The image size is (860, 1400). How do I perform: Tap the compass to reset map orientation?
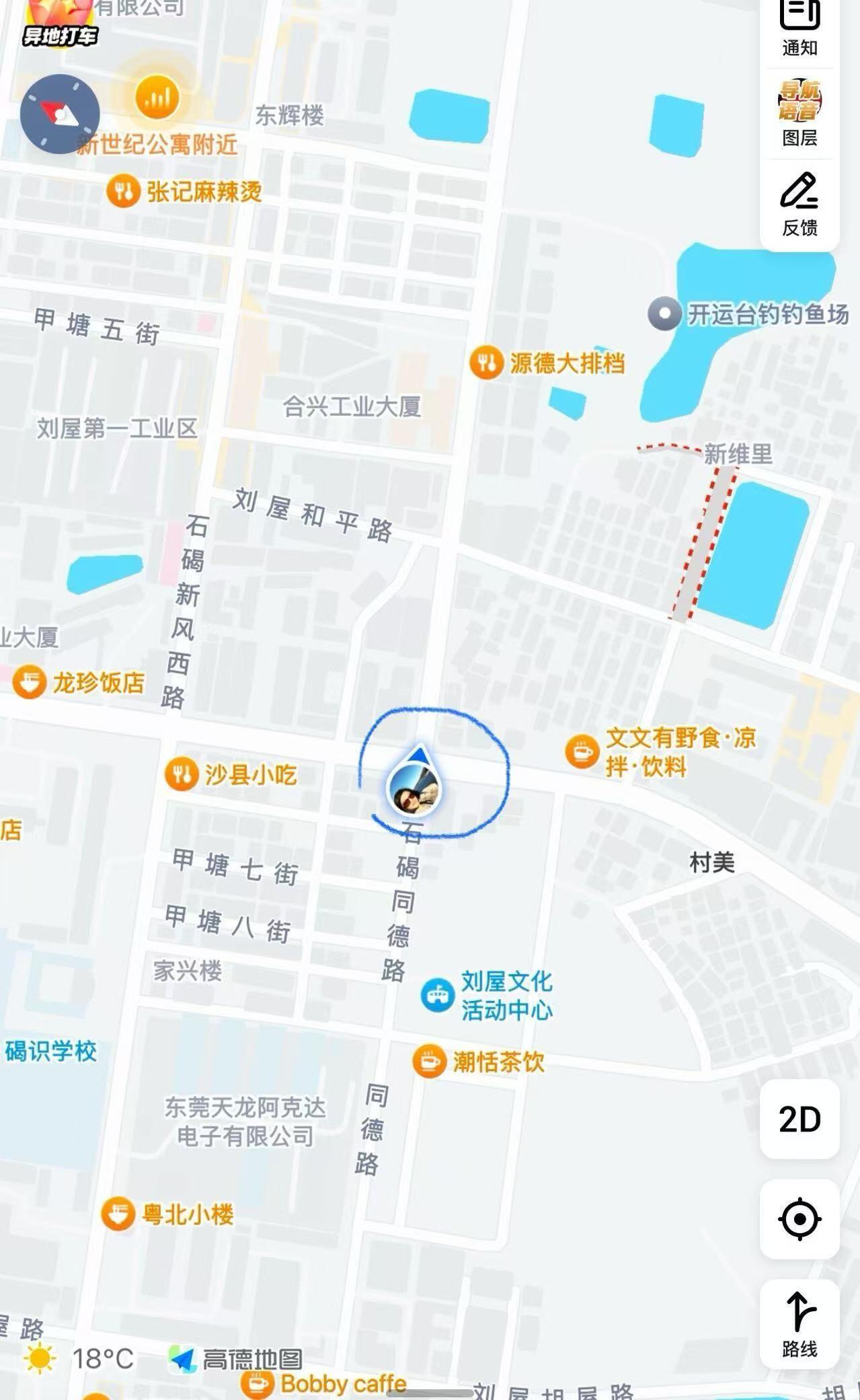(60, 114)
